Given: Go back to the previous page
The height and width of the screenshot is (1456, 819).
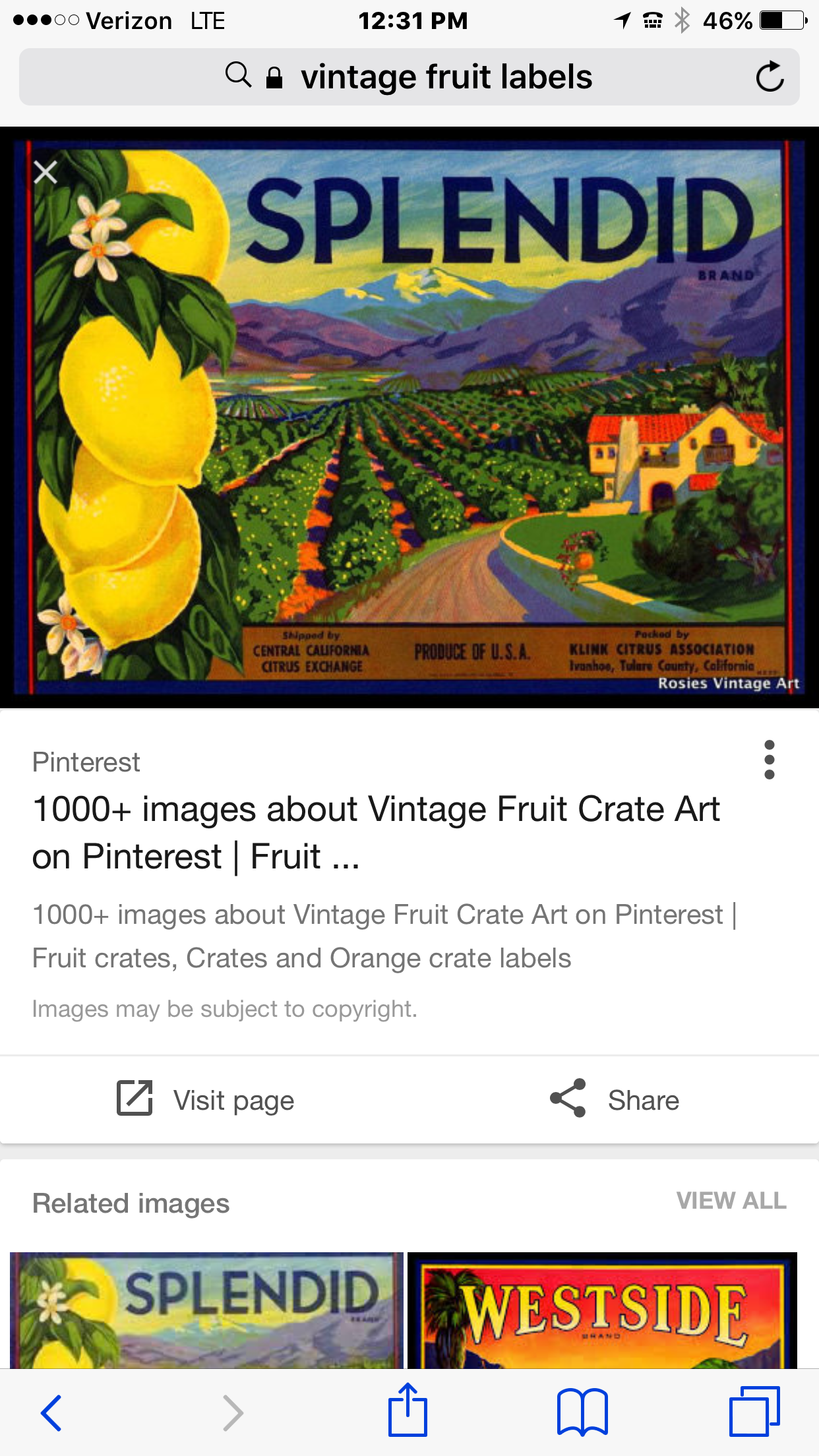Looking at the screenshot, I should pos(51,1412).
